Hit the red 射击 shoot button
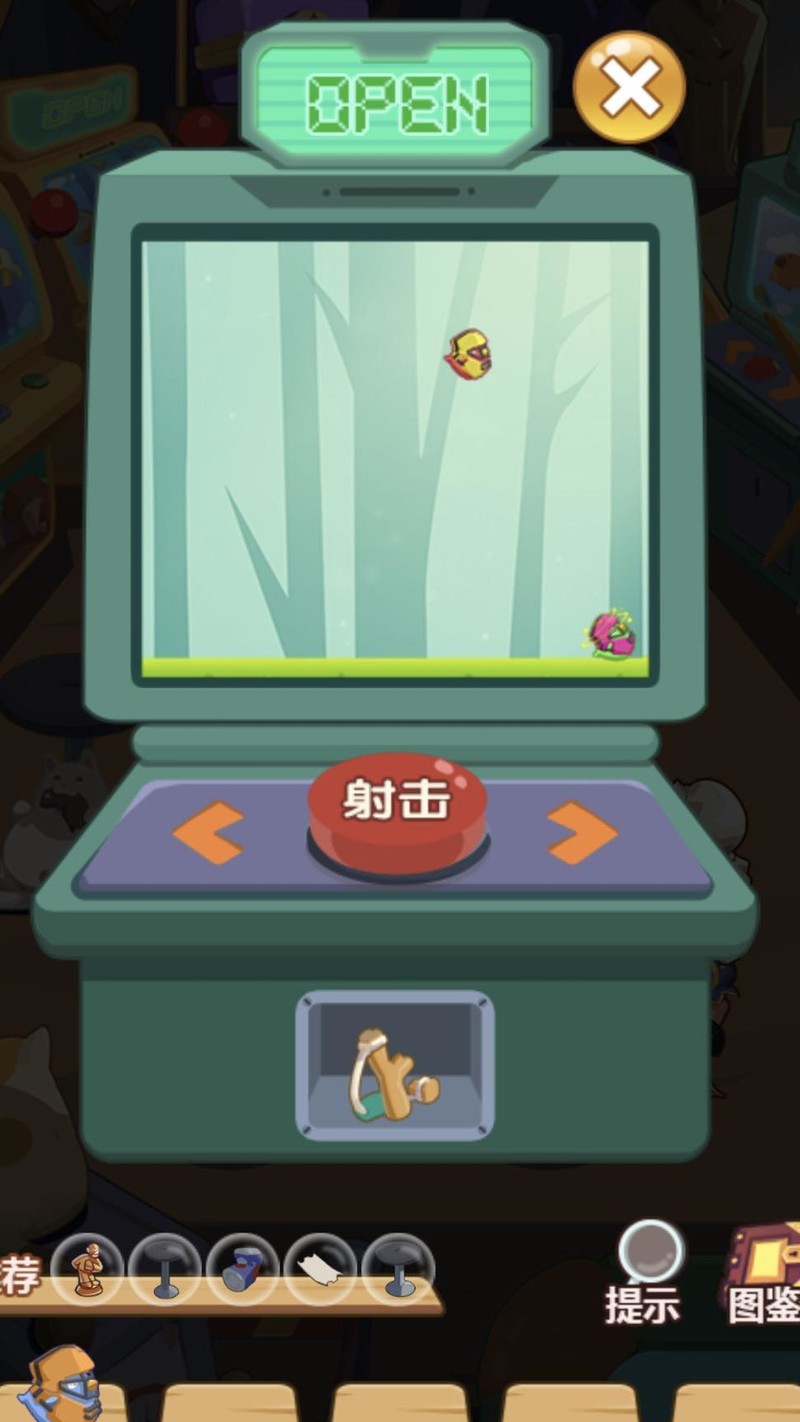Screen dimensions: 800x1422 [x=397, y=806]
